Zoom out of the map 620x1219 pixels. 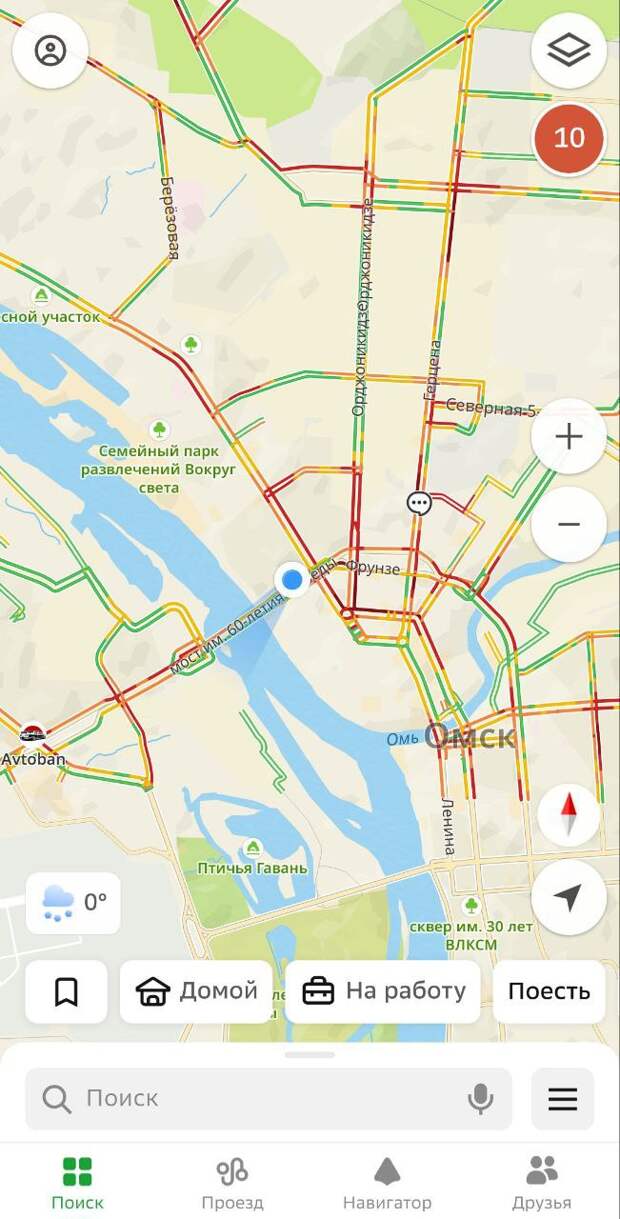[x=568, y=524]
